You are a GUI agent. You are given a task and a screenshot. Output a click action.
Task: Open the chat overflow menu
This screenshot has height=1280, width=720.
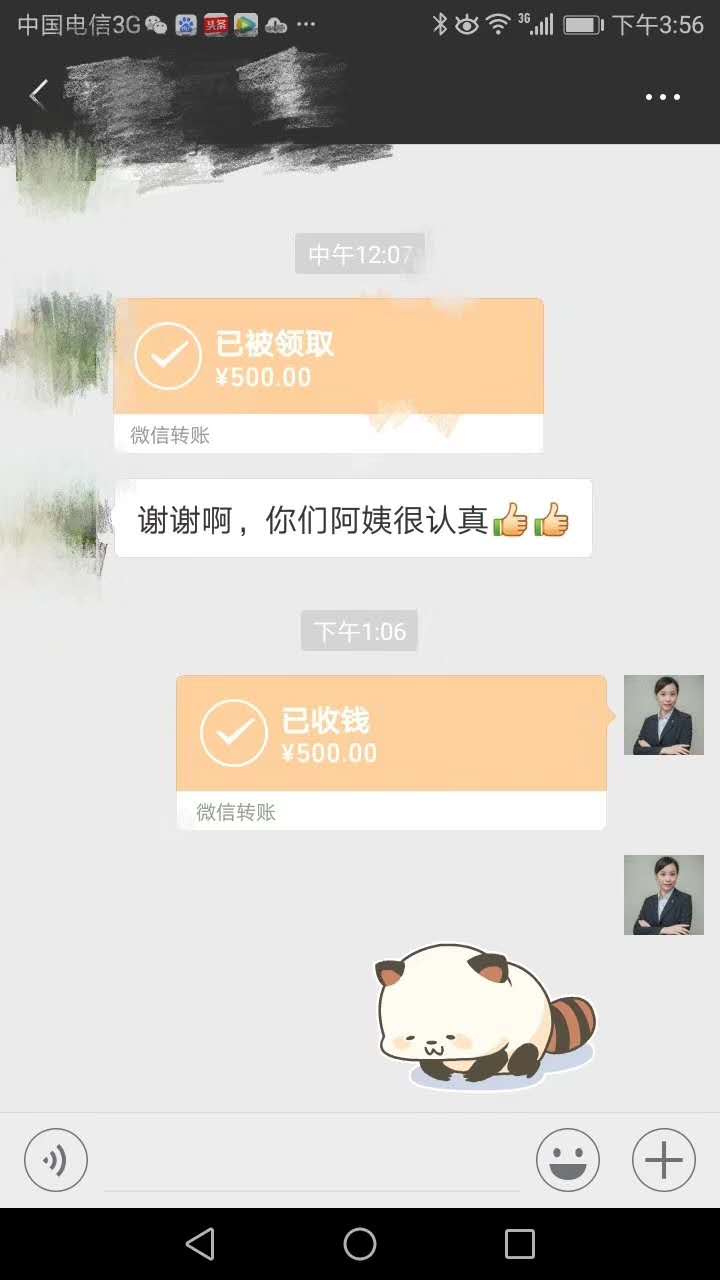coord(662,97)
